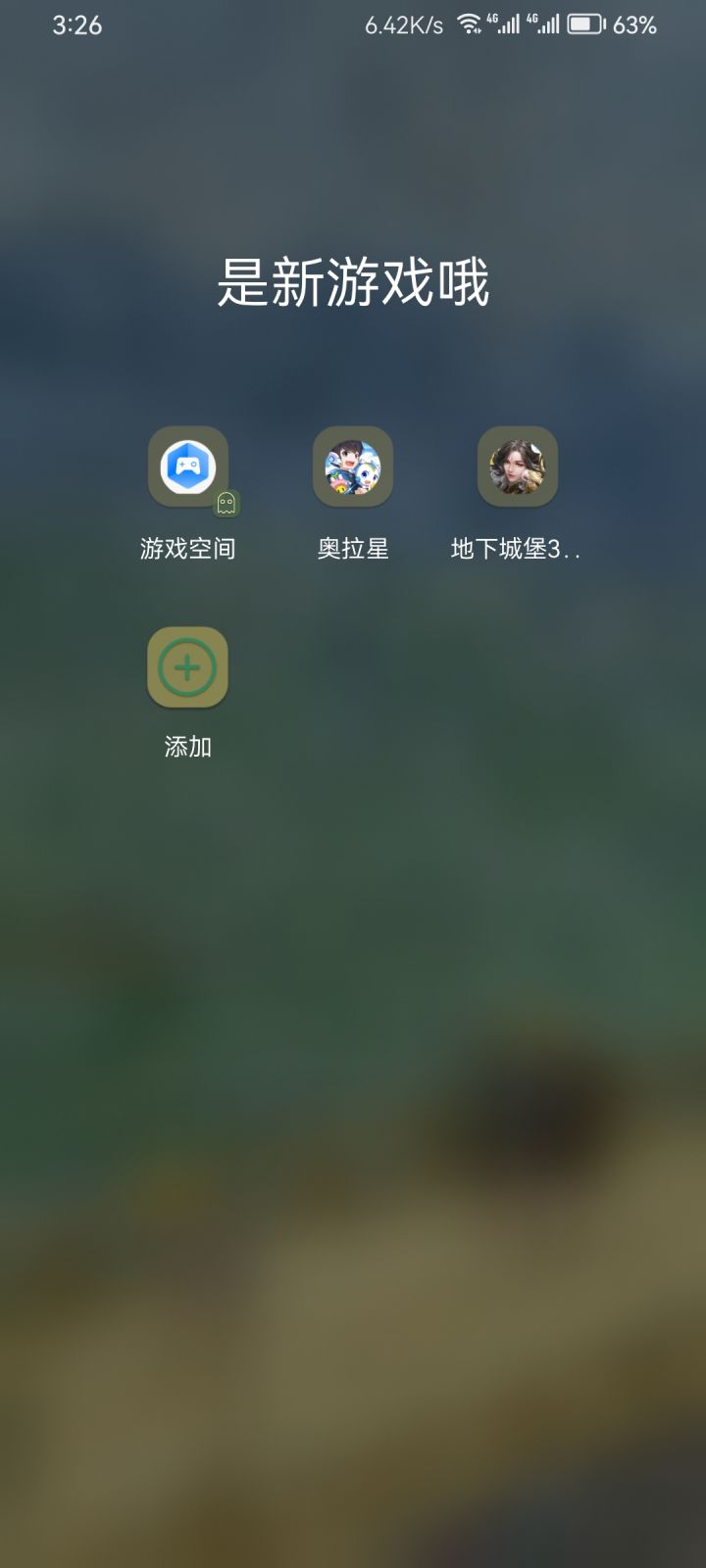The width and height of the screenshot is (706, 1568).
Task: Select the 奥拉星 app thumbnail artwork
Action: [353, 467]
